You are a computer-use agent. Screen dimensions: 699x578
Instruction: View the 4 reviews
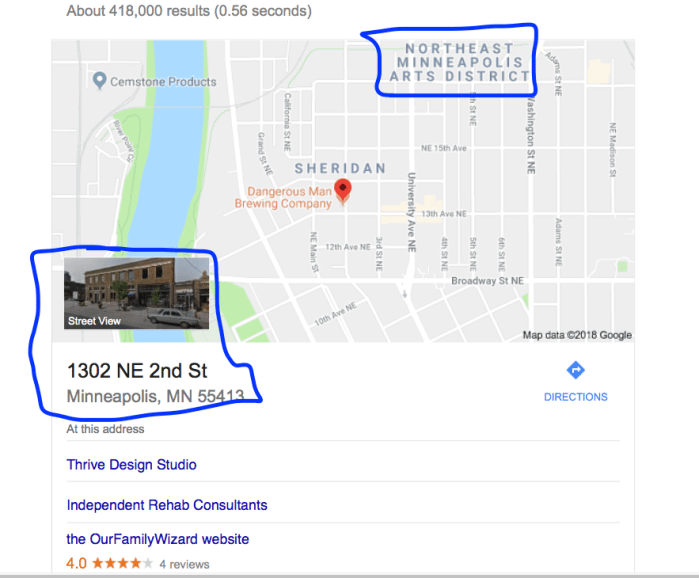pos(184,564)
